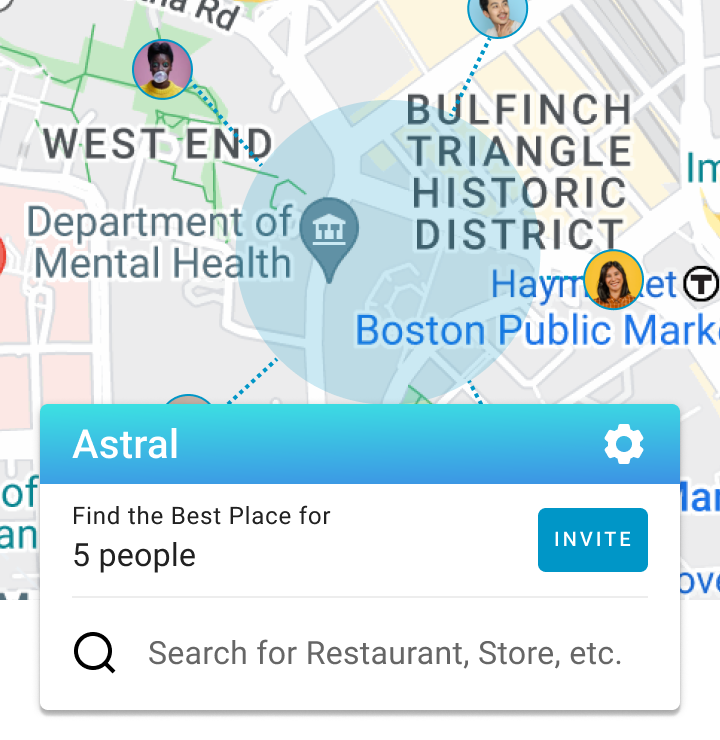This screenshot has height=740, width=720.
Task: Tap the museum pin on the map
Action: [329, 234]
